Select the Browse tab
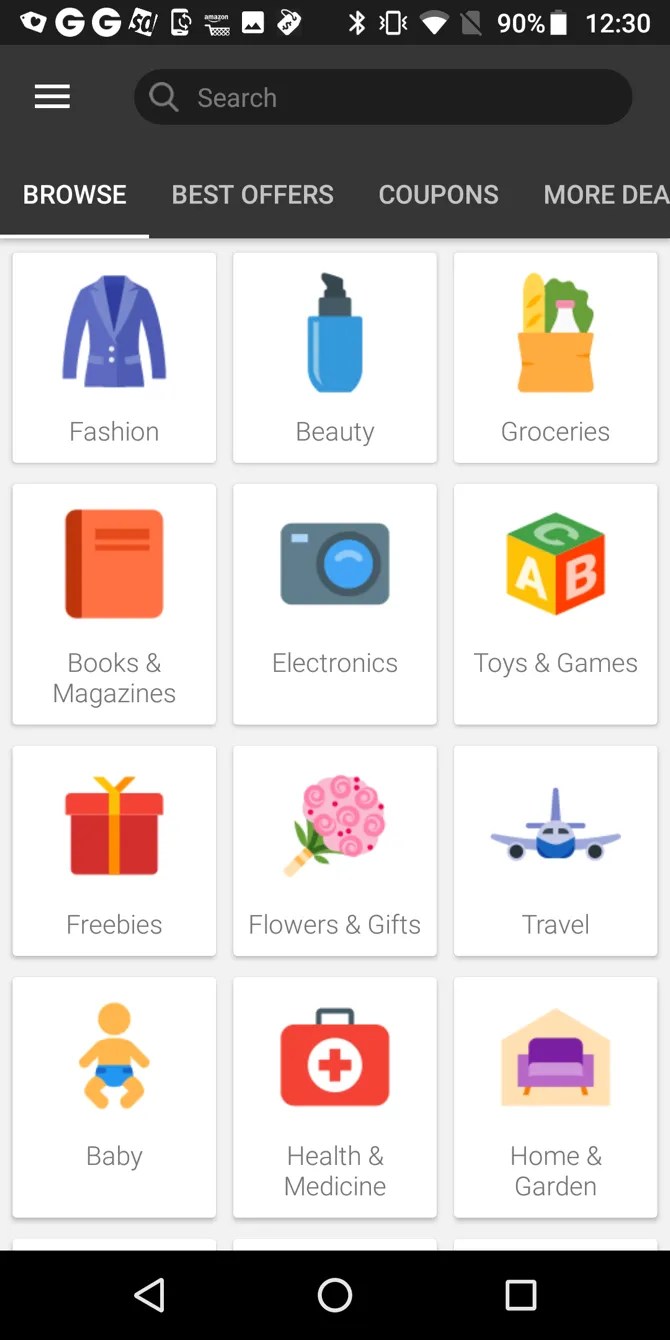670x1340 pixels. coord(75,194)
